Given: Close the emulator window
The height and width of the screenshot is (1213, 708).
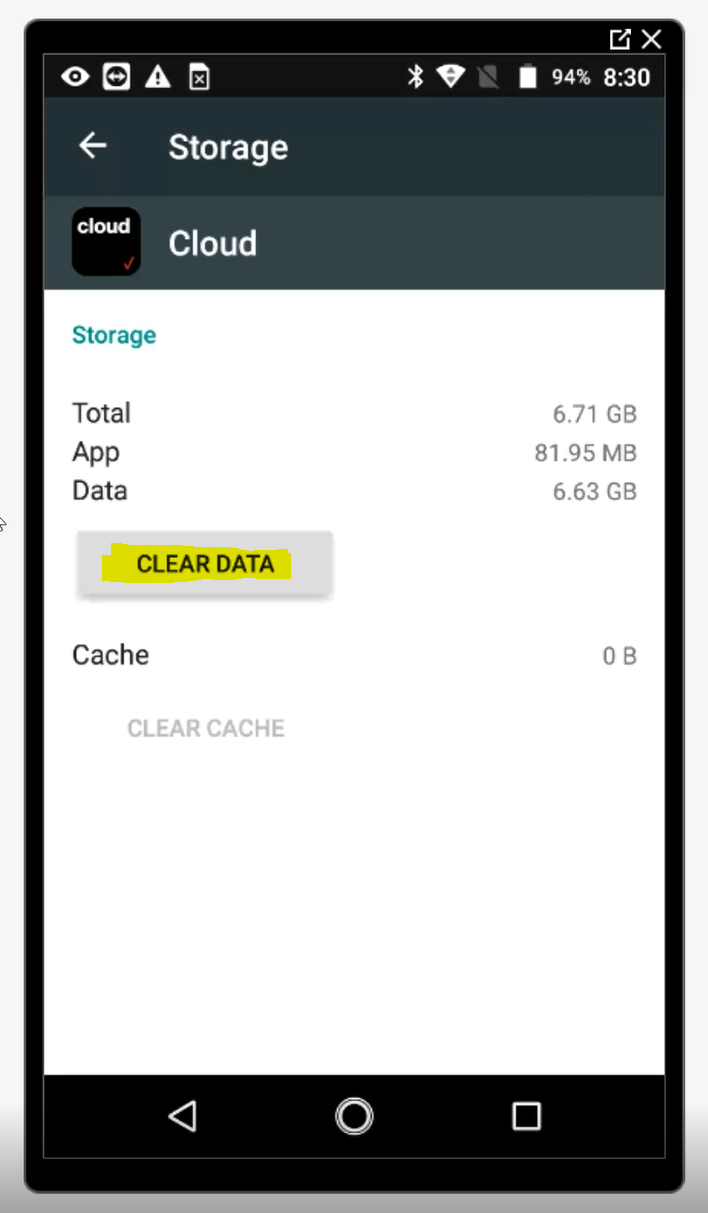Looking at the screenshot, I should [x=652, y=39].
